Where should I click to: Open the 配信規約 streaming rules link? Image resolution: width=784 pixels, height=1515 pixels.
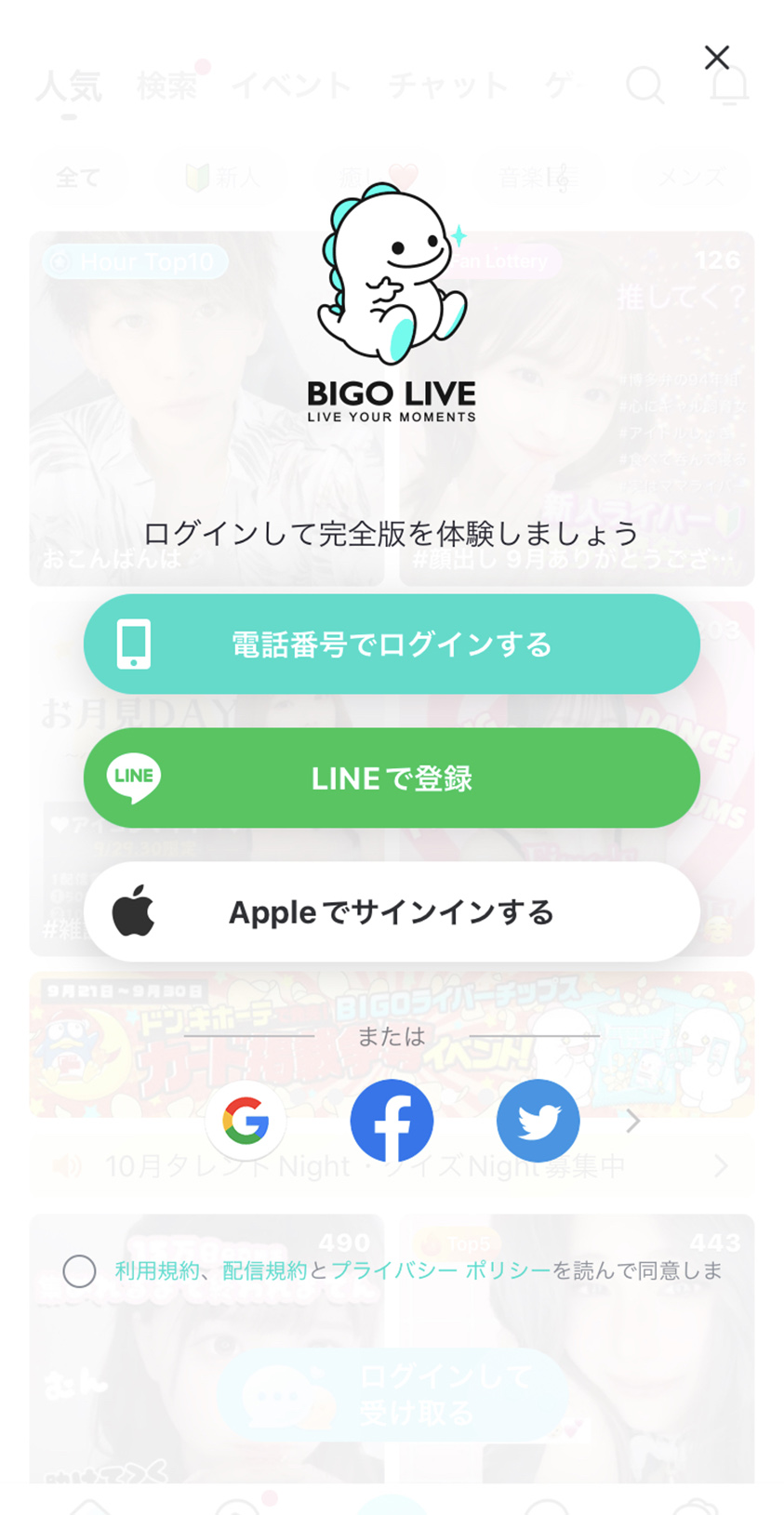pos(264,1270)
